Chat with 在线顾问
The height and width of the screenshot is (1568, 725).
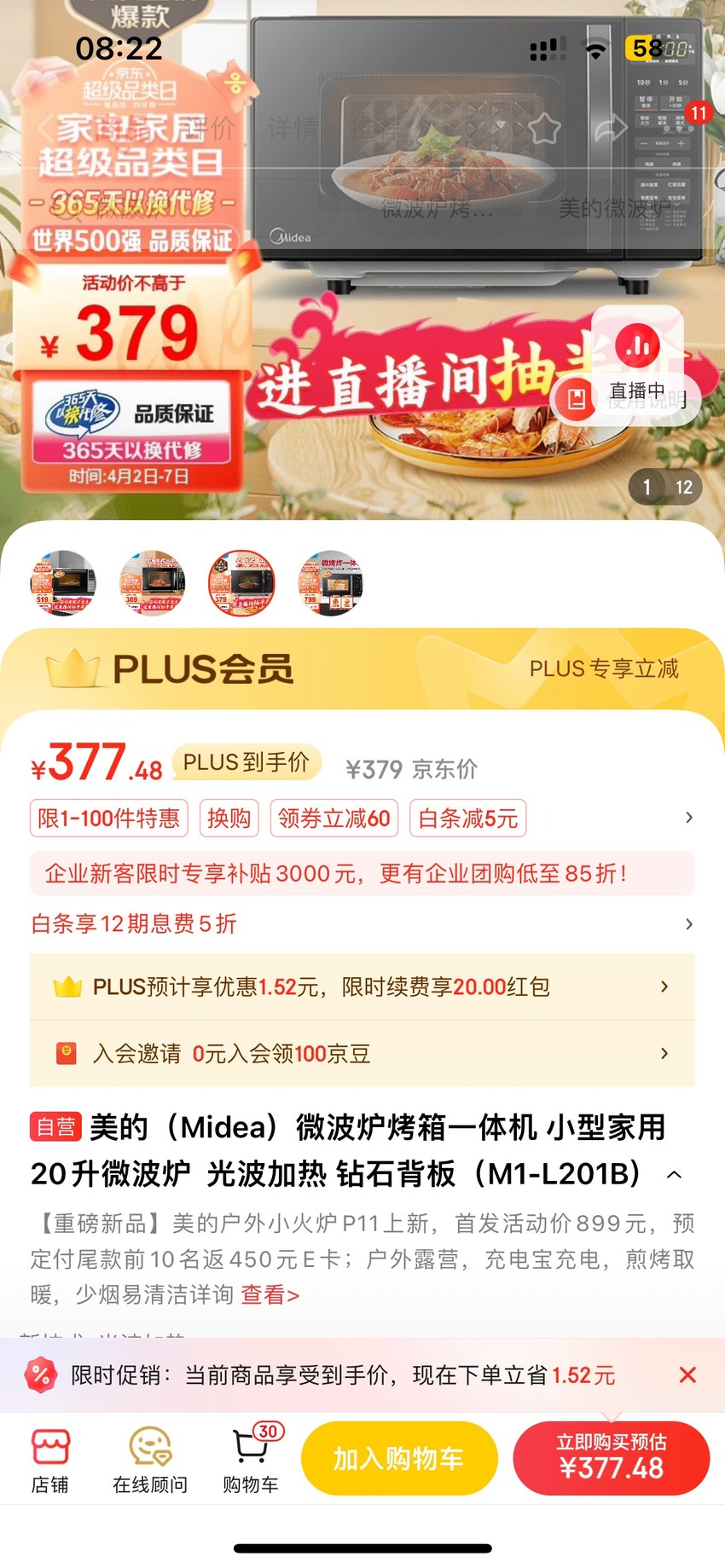click(x=150, y=1461)
